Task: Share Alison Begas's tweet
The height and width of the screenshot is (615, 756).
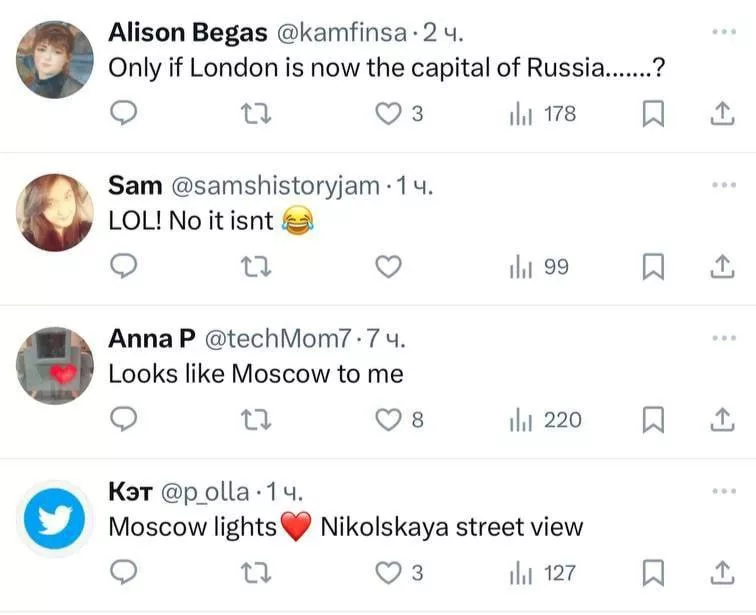Action: pos(721,115)
